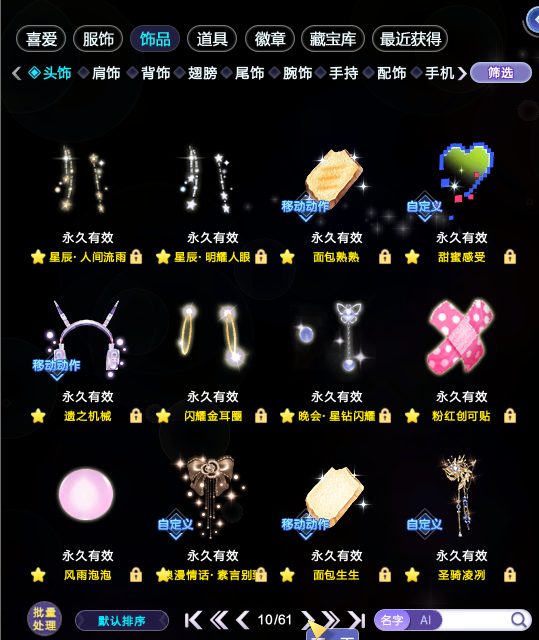
Task: Select the 手持 subcategory
Action: pyautogui.click(x=344, y=73)
